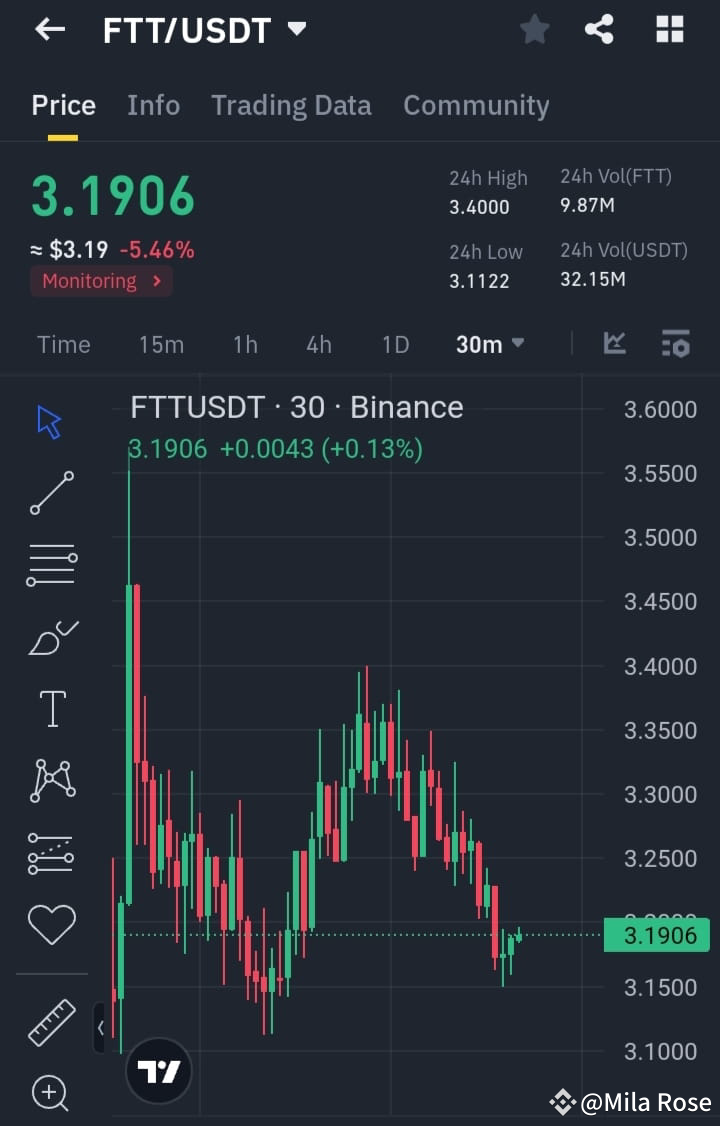Collapse the drawing toolbar with the chevron

pos(99,1027)
